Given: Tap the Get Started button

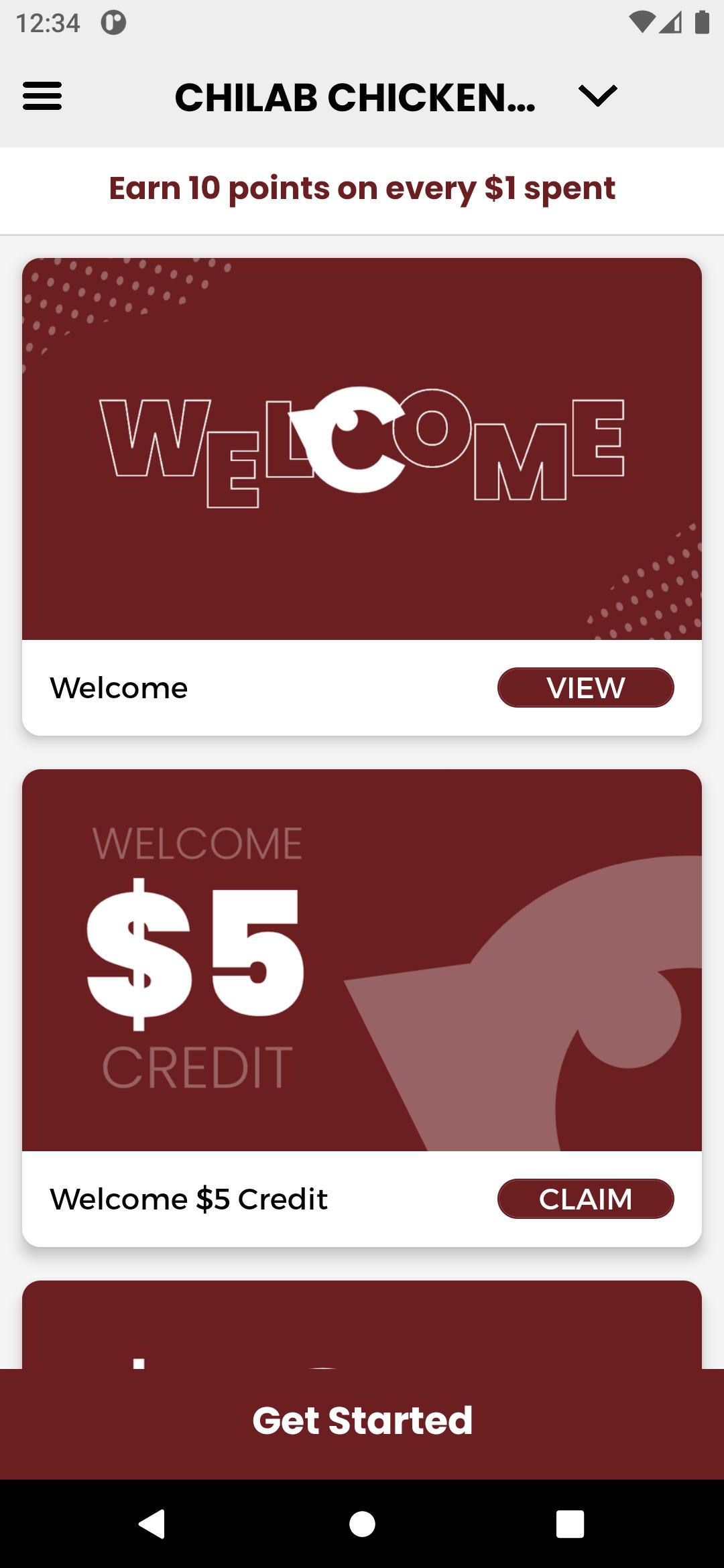Looking at the screenshot, I should (362, 1422).
